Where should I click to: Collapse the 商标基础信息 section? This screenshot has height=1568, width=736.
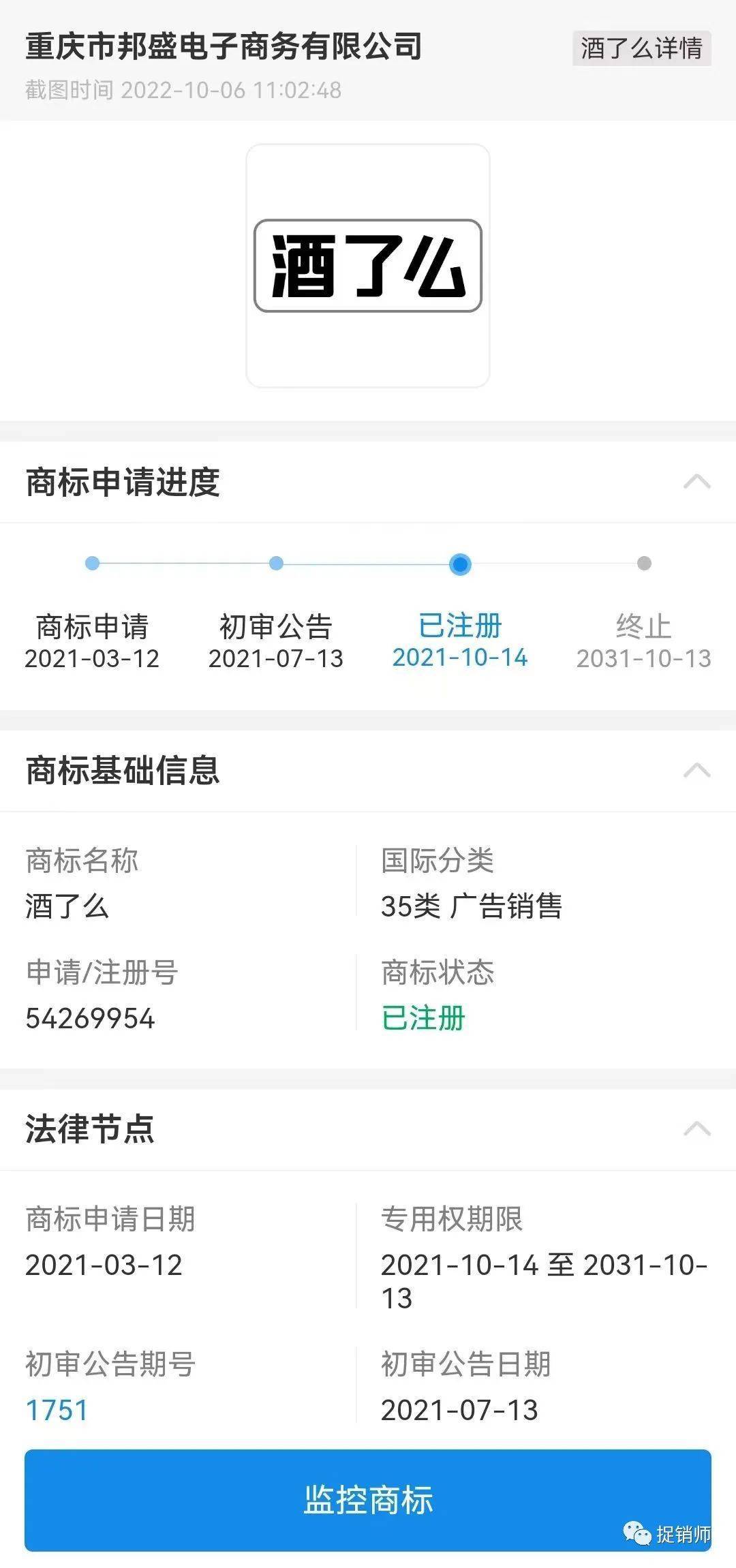coord(696,771)
